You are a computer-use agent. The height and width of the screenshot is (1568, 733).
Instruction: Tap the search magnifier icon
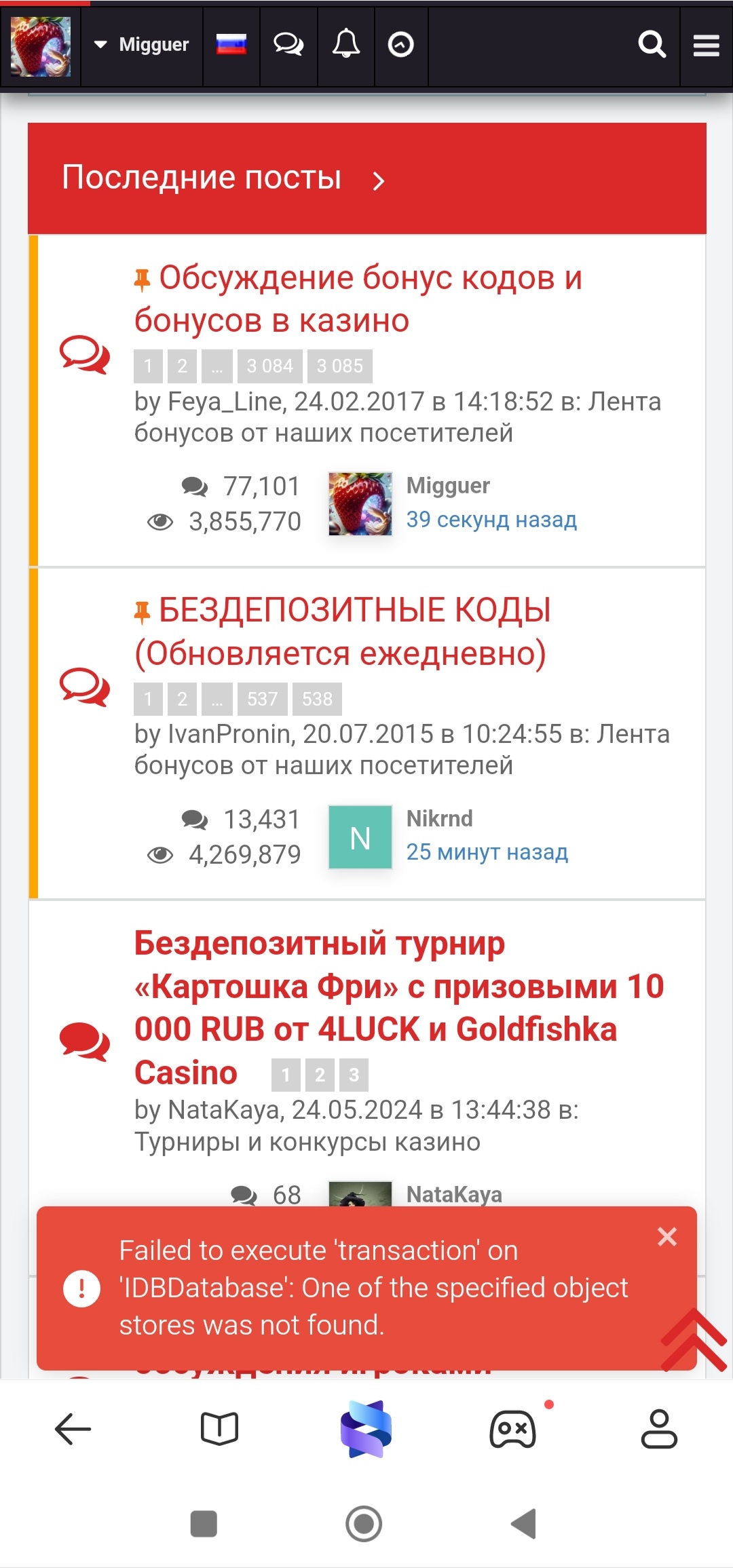652,45
